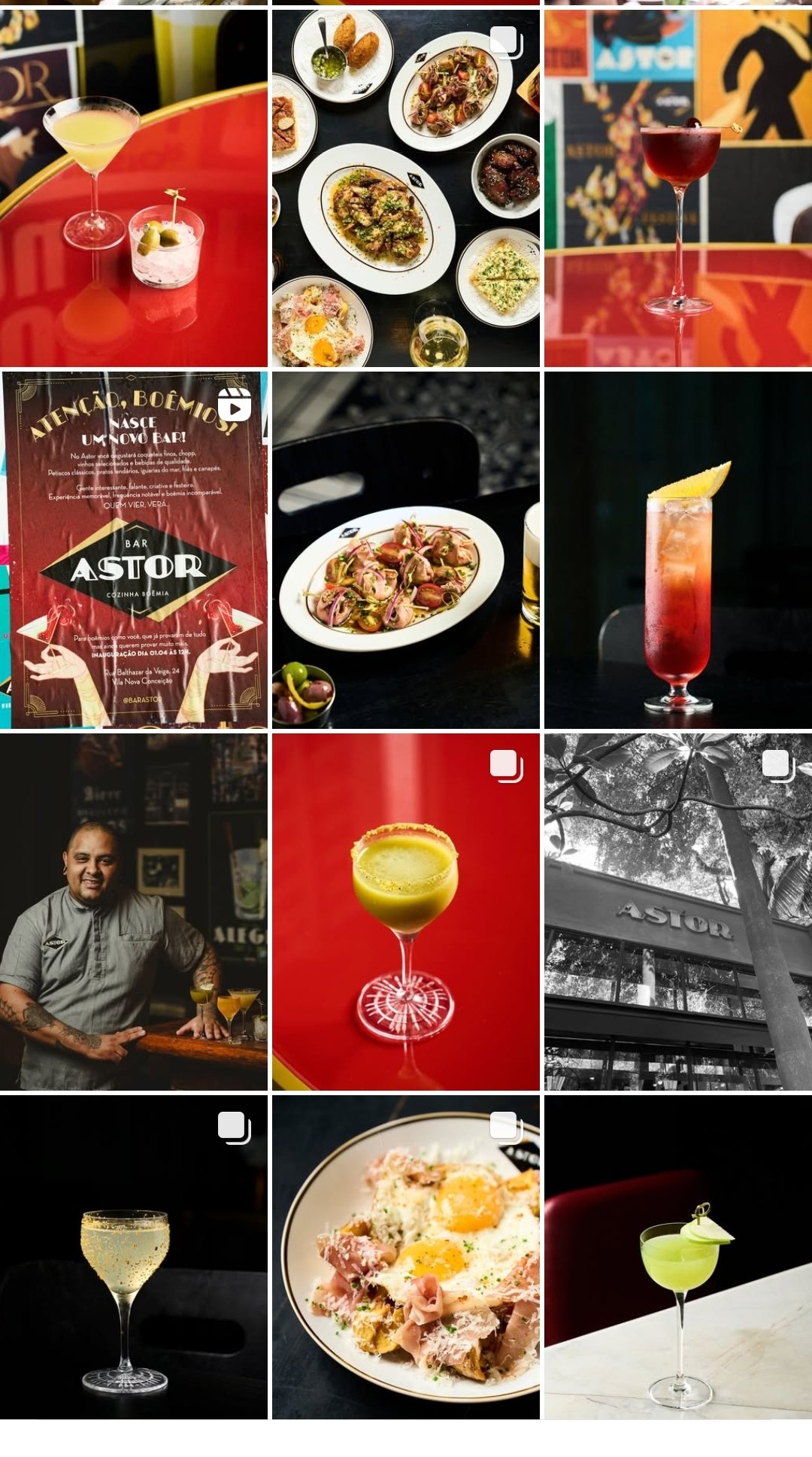Open the bartender portrait post

133,912
